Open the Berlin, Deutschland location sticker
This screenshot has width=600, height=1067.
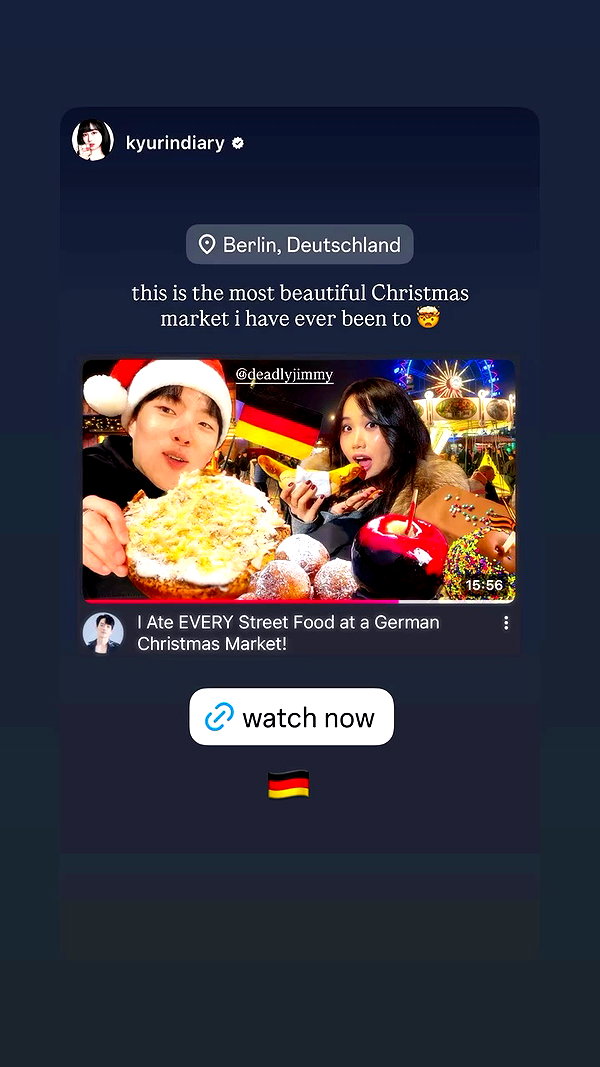pos(300,244)
